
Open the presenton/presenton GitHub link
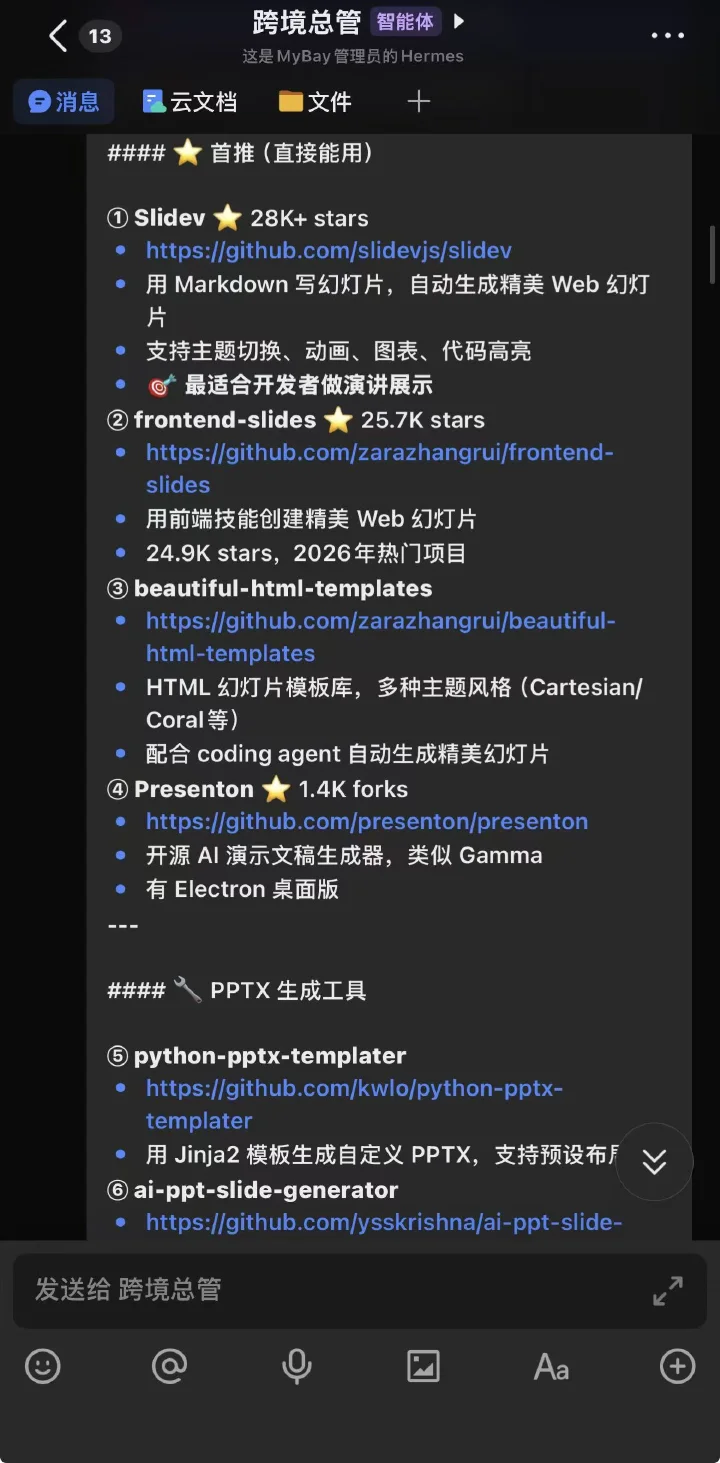367,821
